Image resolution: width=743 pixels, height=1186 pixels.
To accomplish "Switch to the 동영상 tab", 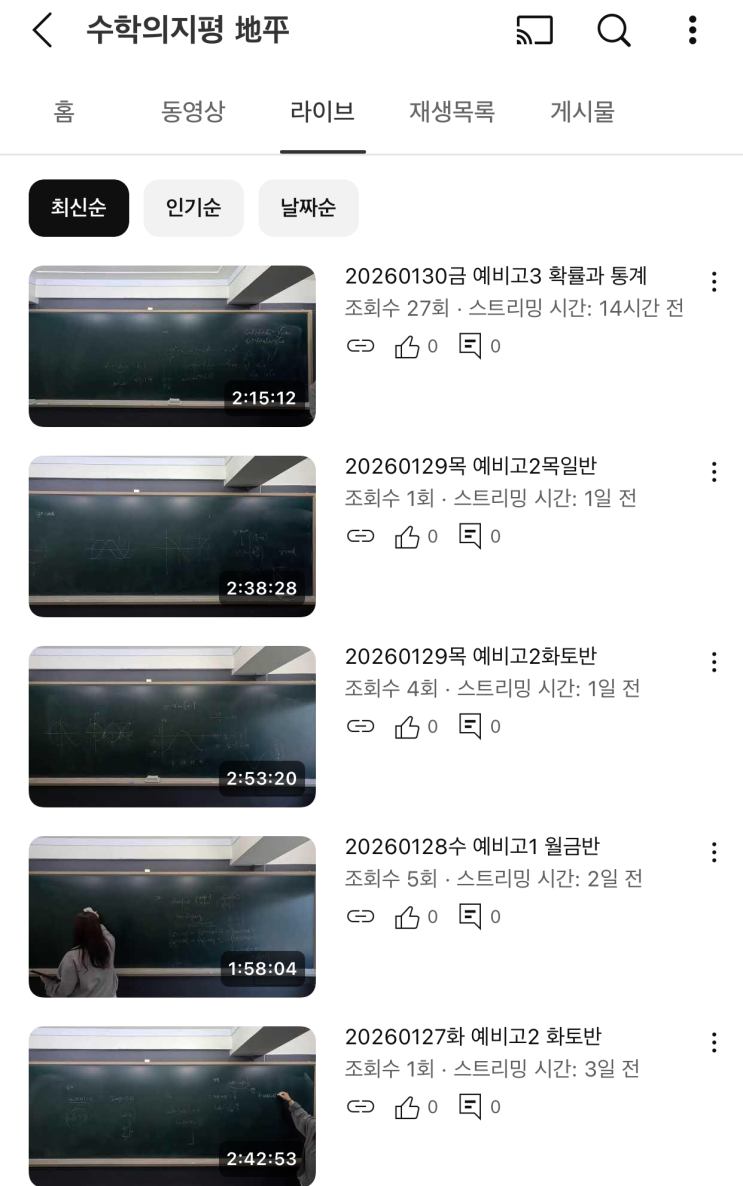I will [193, 111].
